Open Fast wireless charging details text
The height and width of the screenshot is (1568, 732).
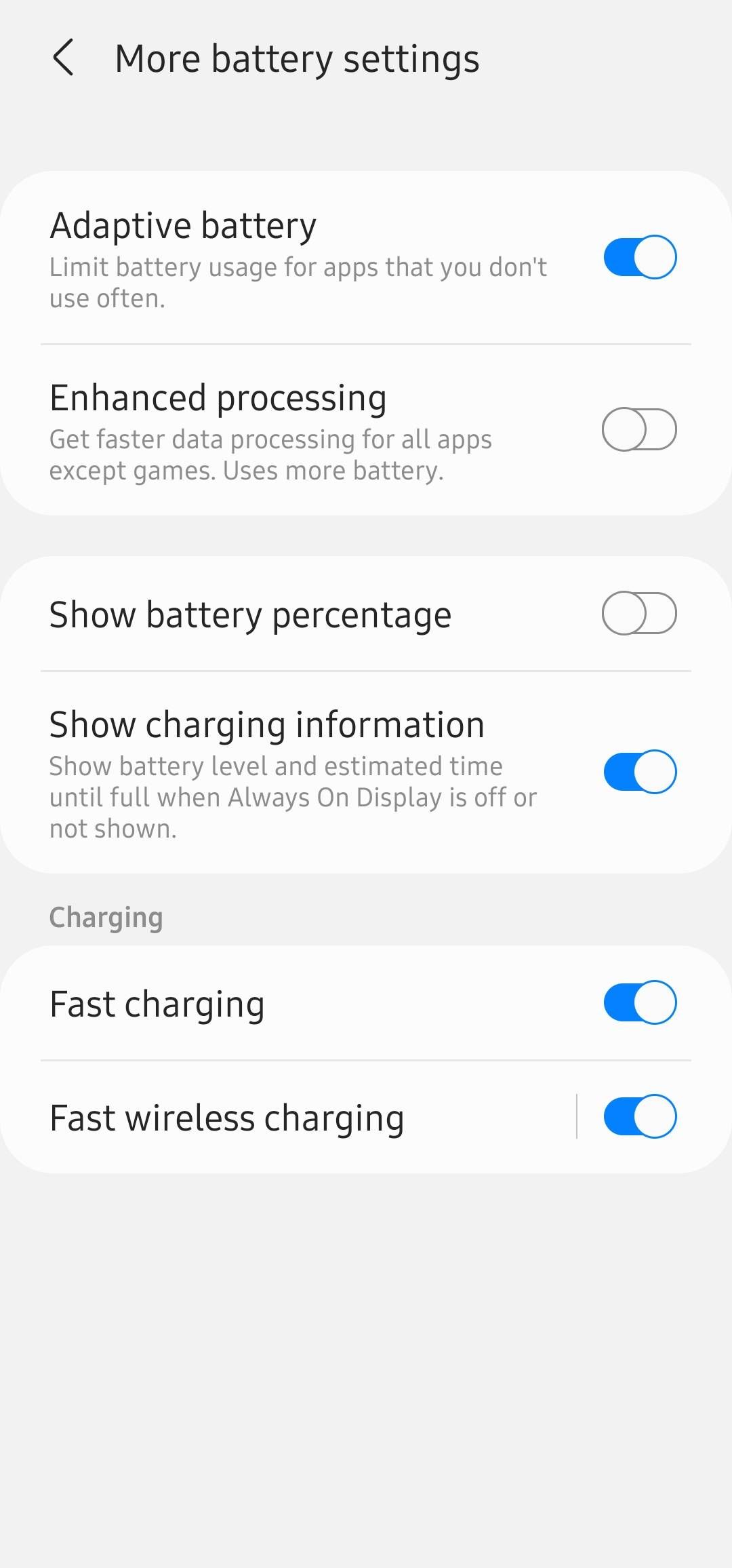pos(226,1116)
